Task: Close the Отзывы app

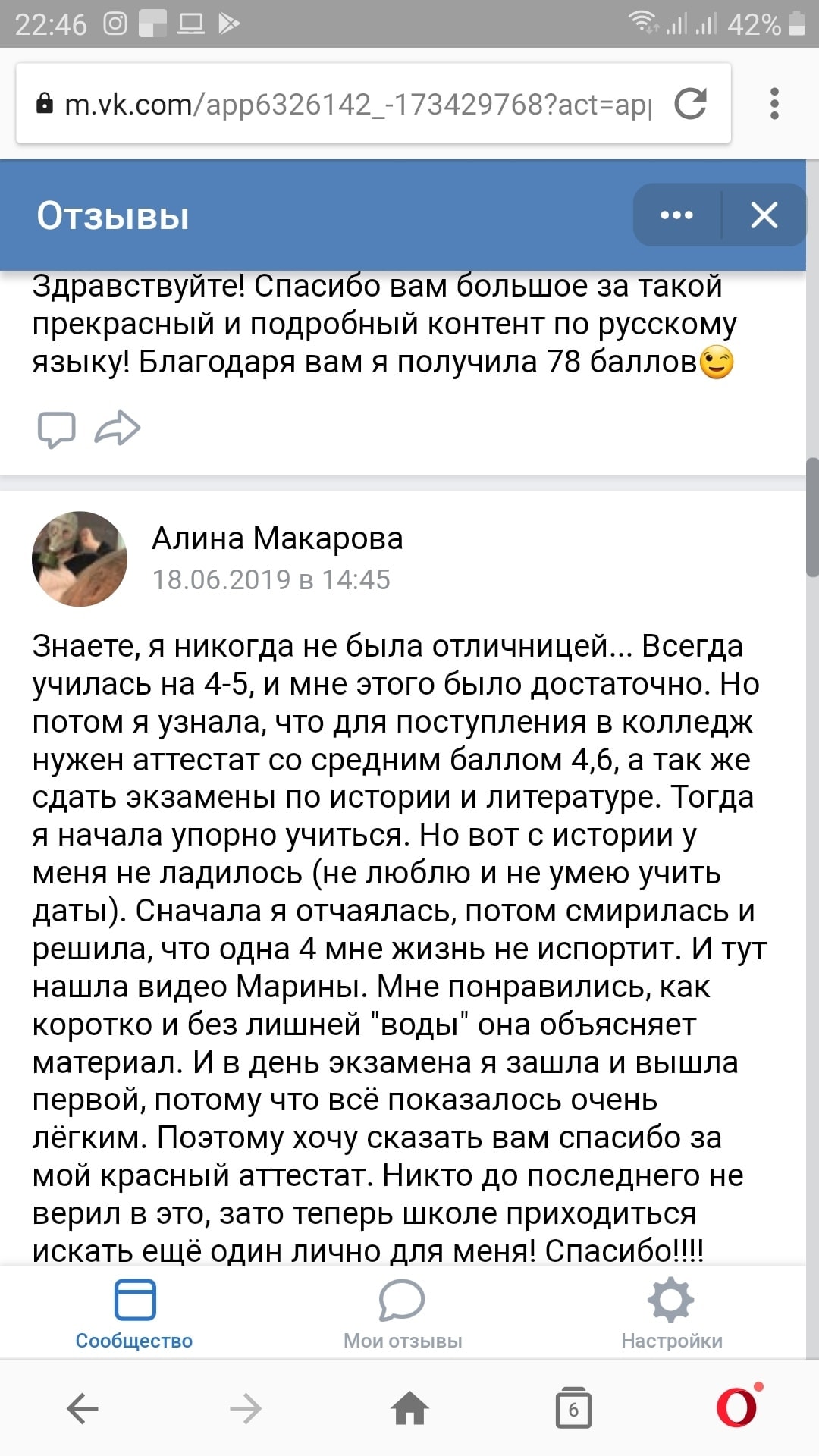Action: [x=764, y=215]
